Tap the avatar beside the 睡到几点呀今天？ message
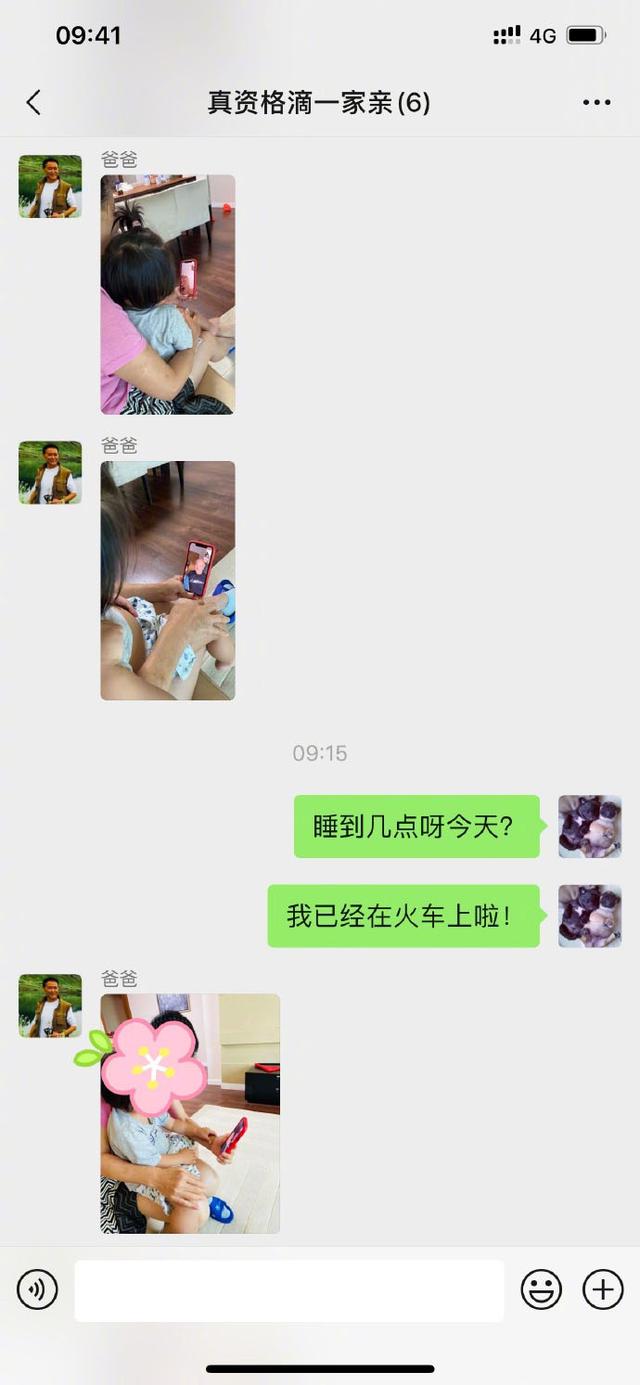The image size is (640, 1385). pyautogui.click(x=590, y=826)
